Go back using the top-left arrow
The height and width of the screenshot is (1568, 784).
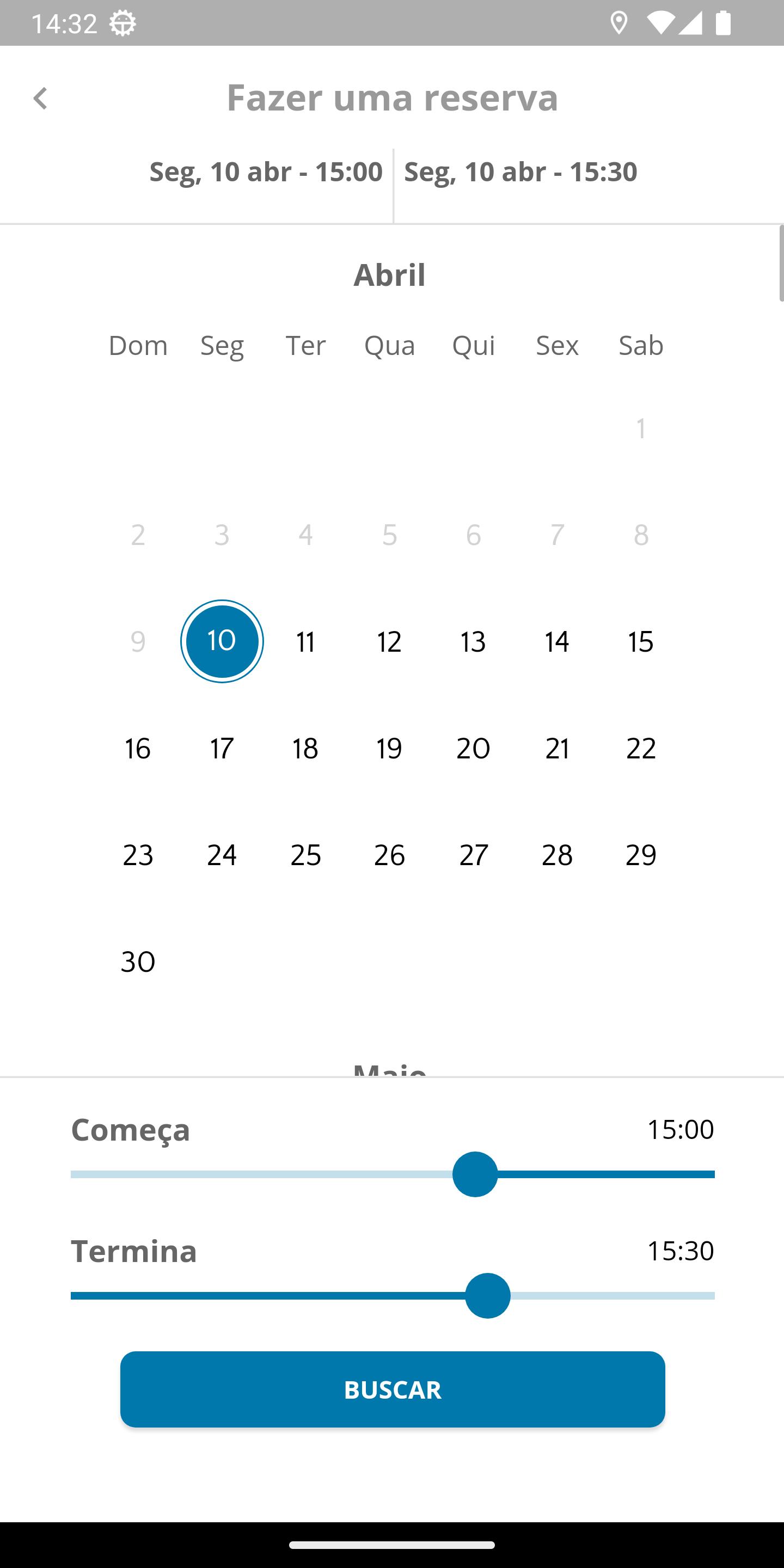click(x=40, y=98)
